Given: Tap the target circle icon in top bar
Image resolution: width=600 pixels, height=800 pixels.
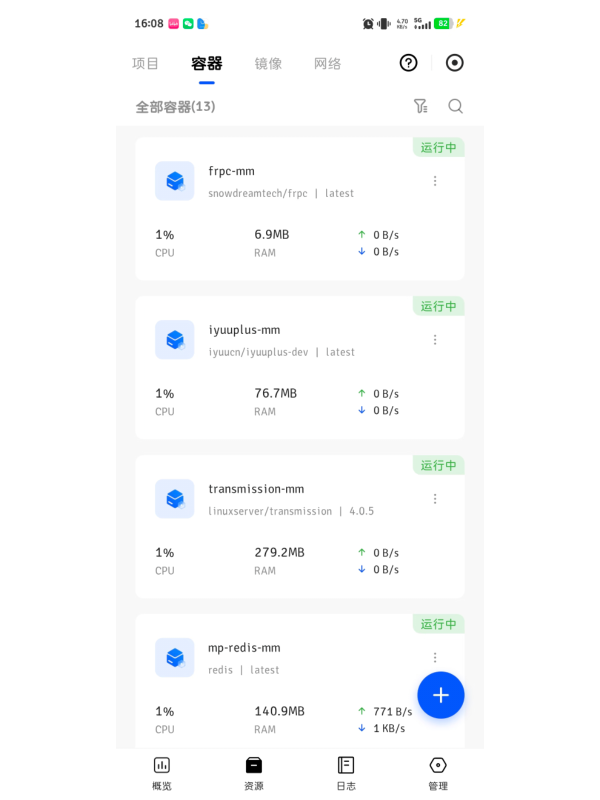Looking at the screenshot, I should (x=454, y=63).
